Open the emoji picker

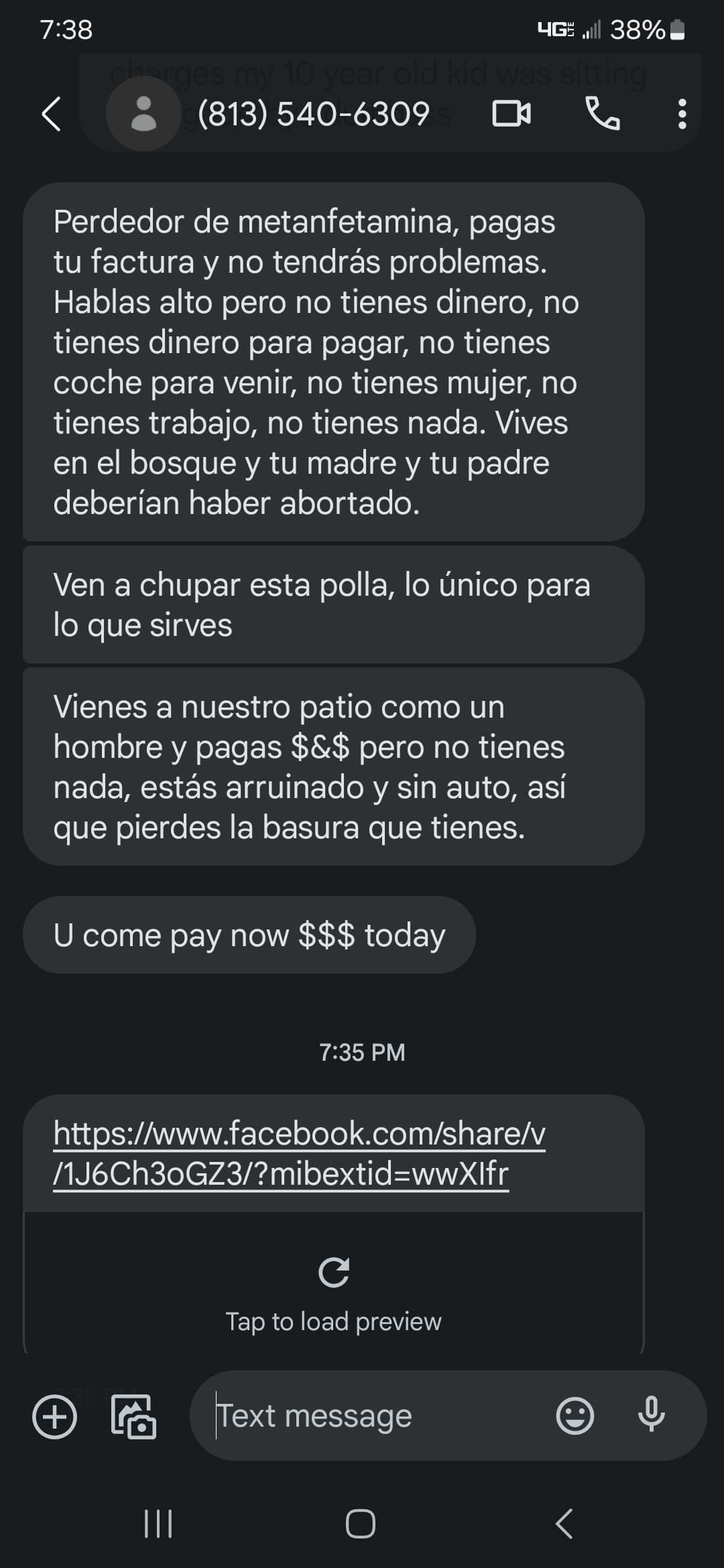tap(575, 1417)
